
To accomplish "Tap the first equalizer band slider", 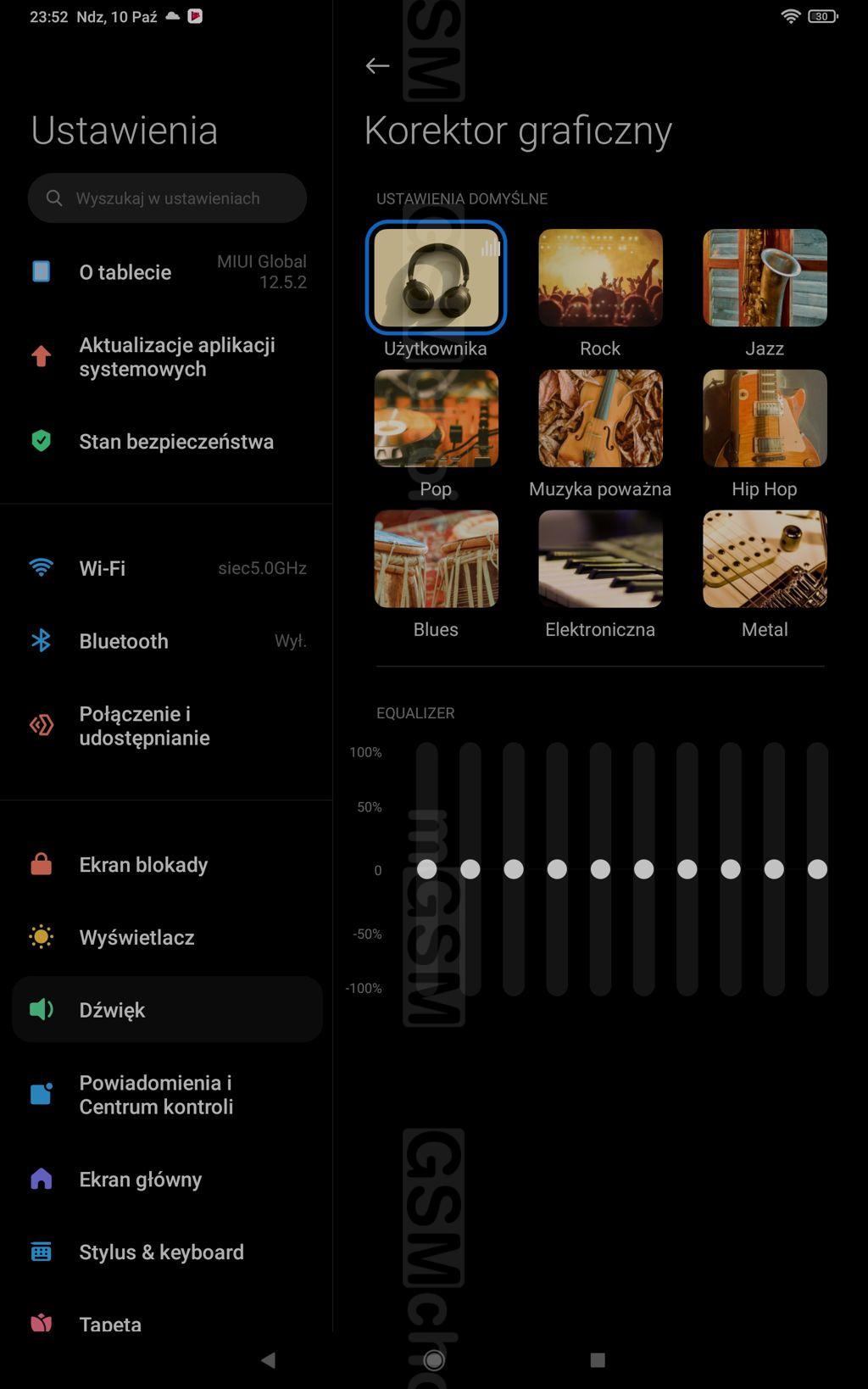I will (x=426, y=869).
